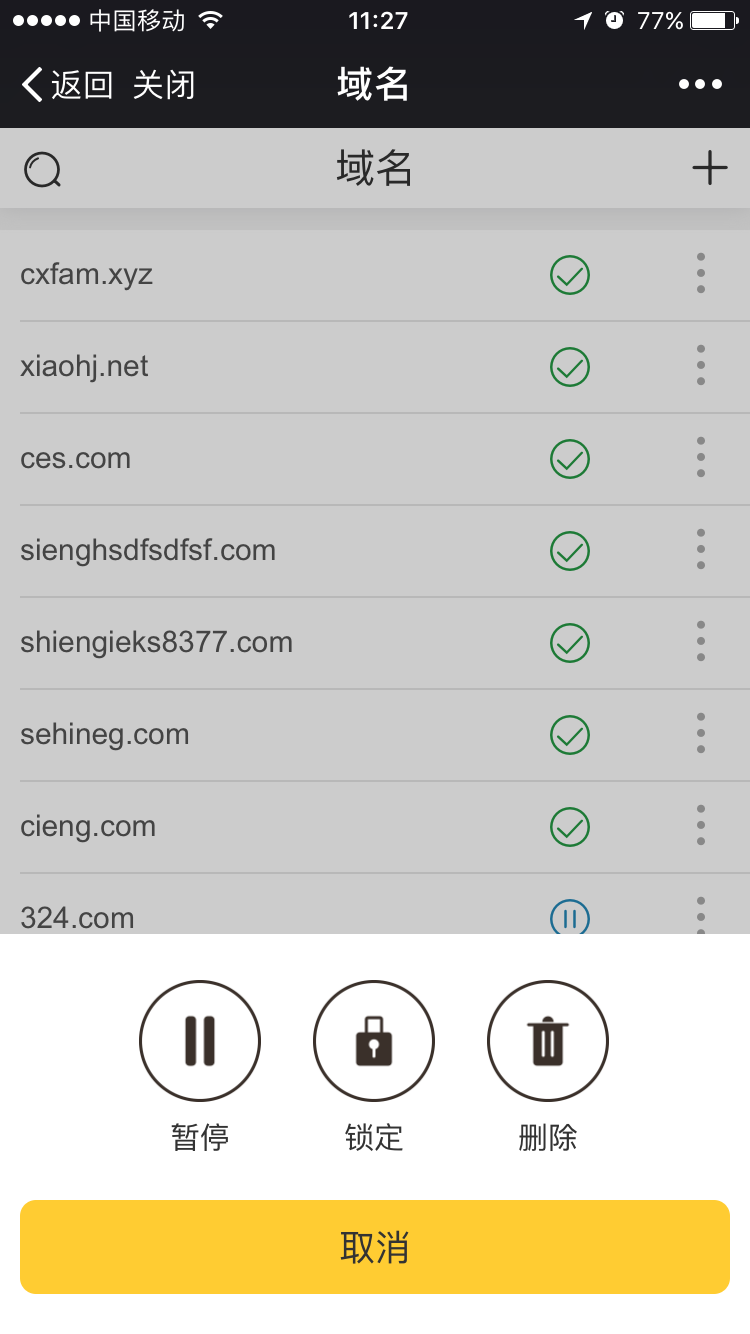Image resolution: width=750 pixels, height=1334 pixels.
Task: Show more actions for cieng.com
Action: 701,826
